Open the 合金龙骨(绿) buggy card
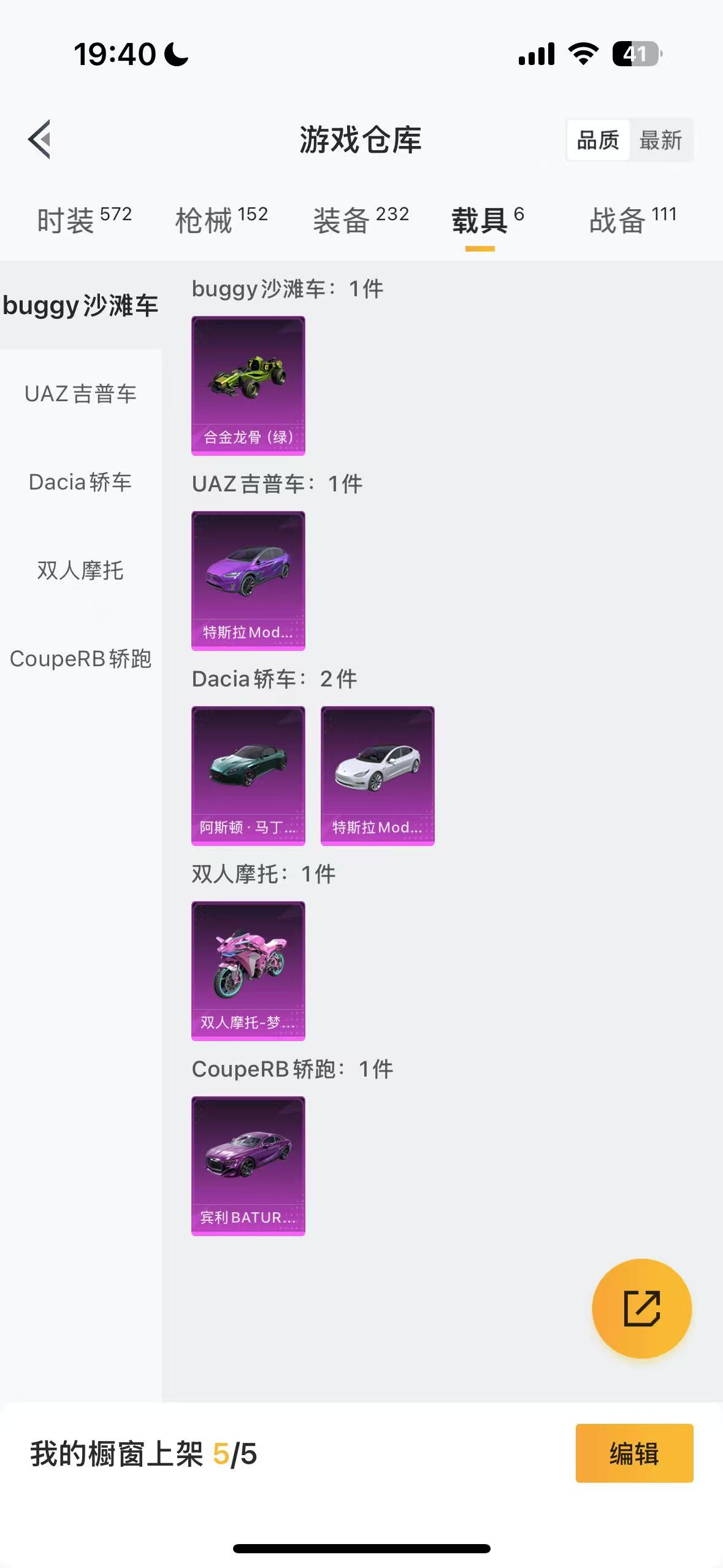Viewport: 723px width, 1568px height. tap(248, 385)
